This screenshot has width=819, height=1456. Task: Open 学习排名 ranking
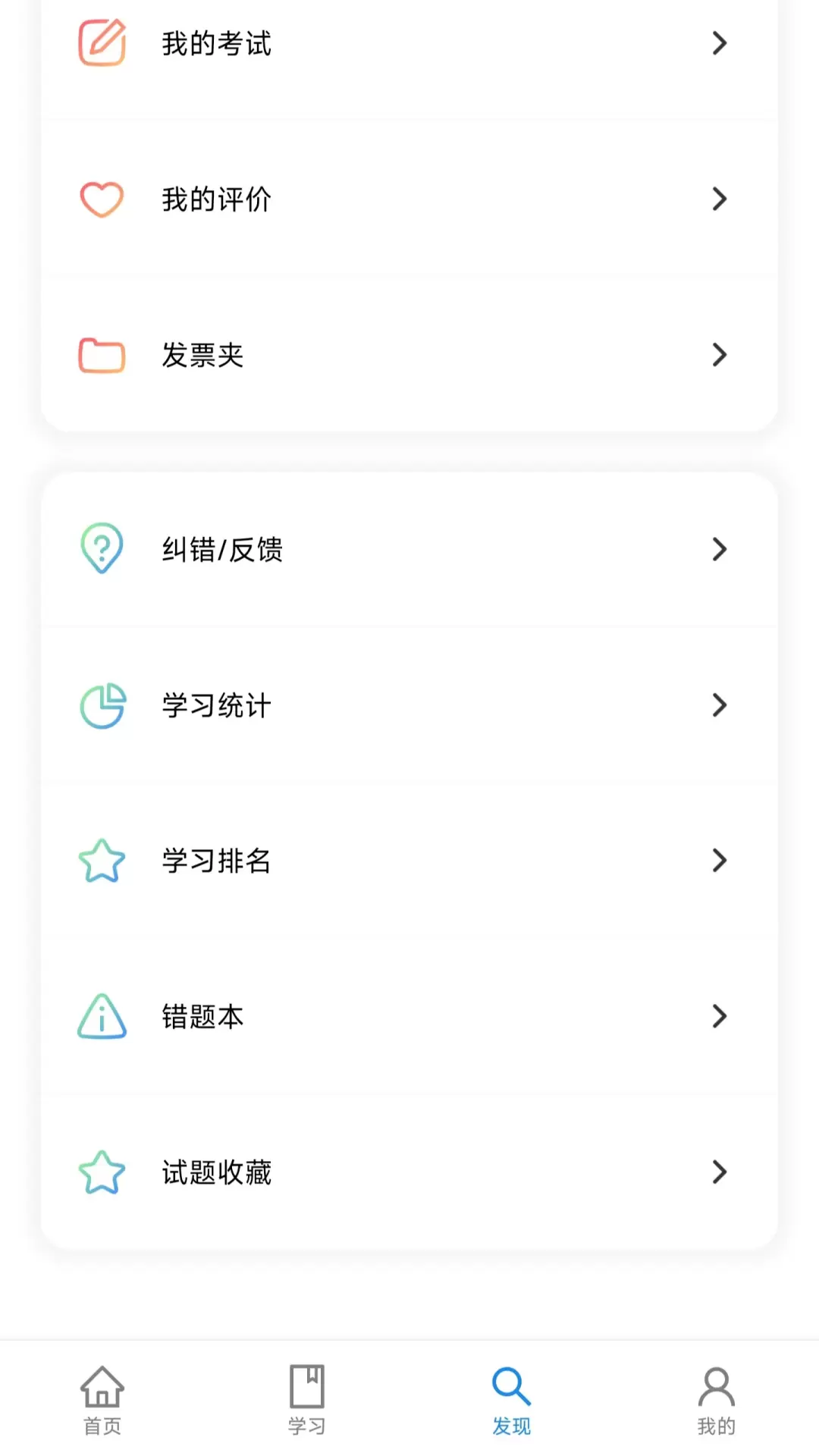click(x=409, y=861)
